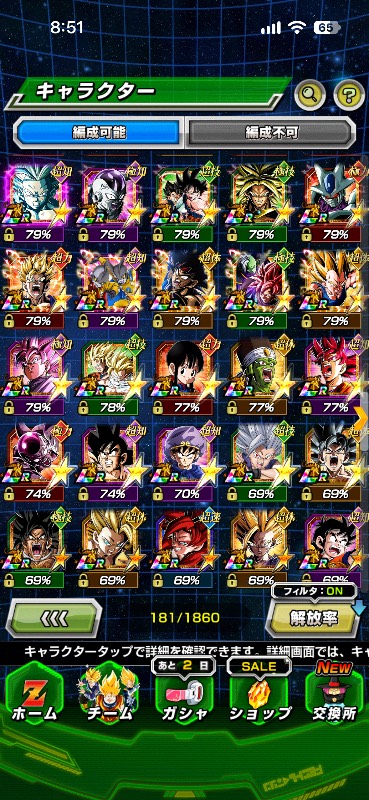Viewport: 369px width, 800px height.
Task: Go to ショップ in bottom navigation
Action: (260, 698)
